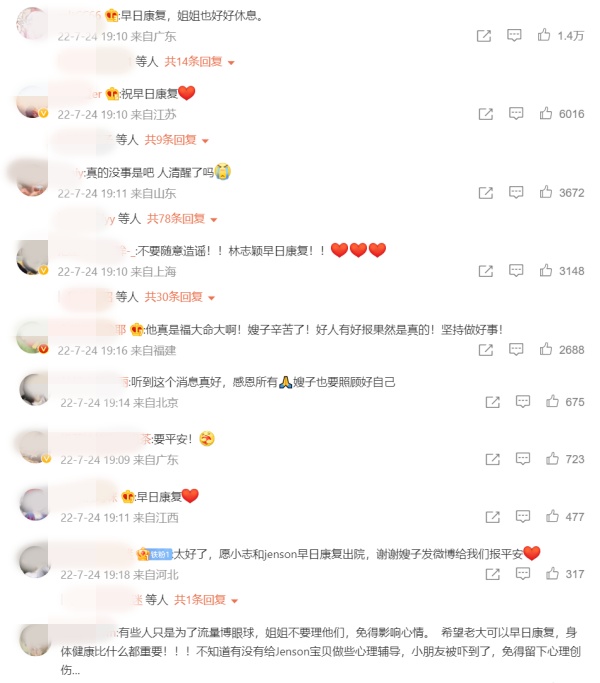Like the comment with 2688 likes

[x=544, y=350]
